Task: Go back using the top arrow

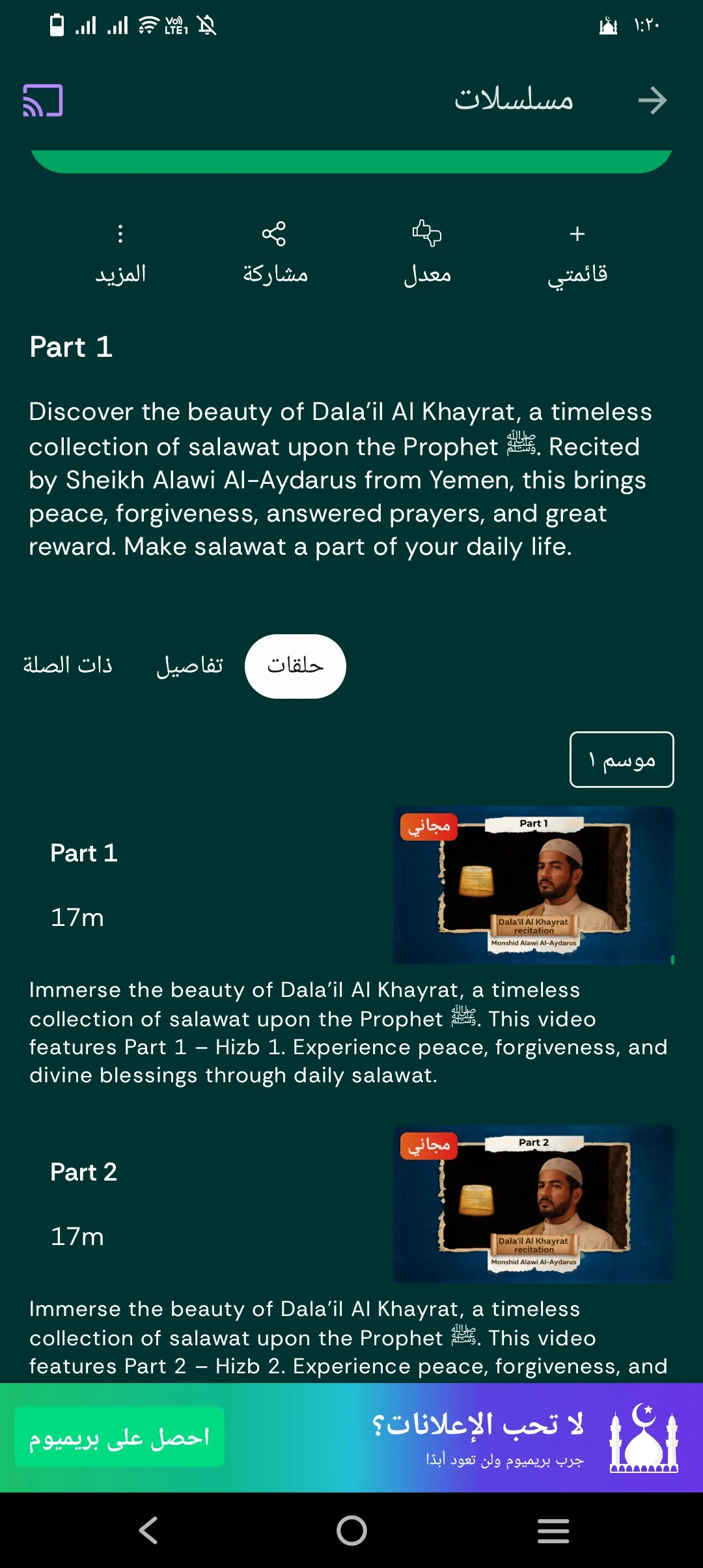Action: [x=652, y=100]
